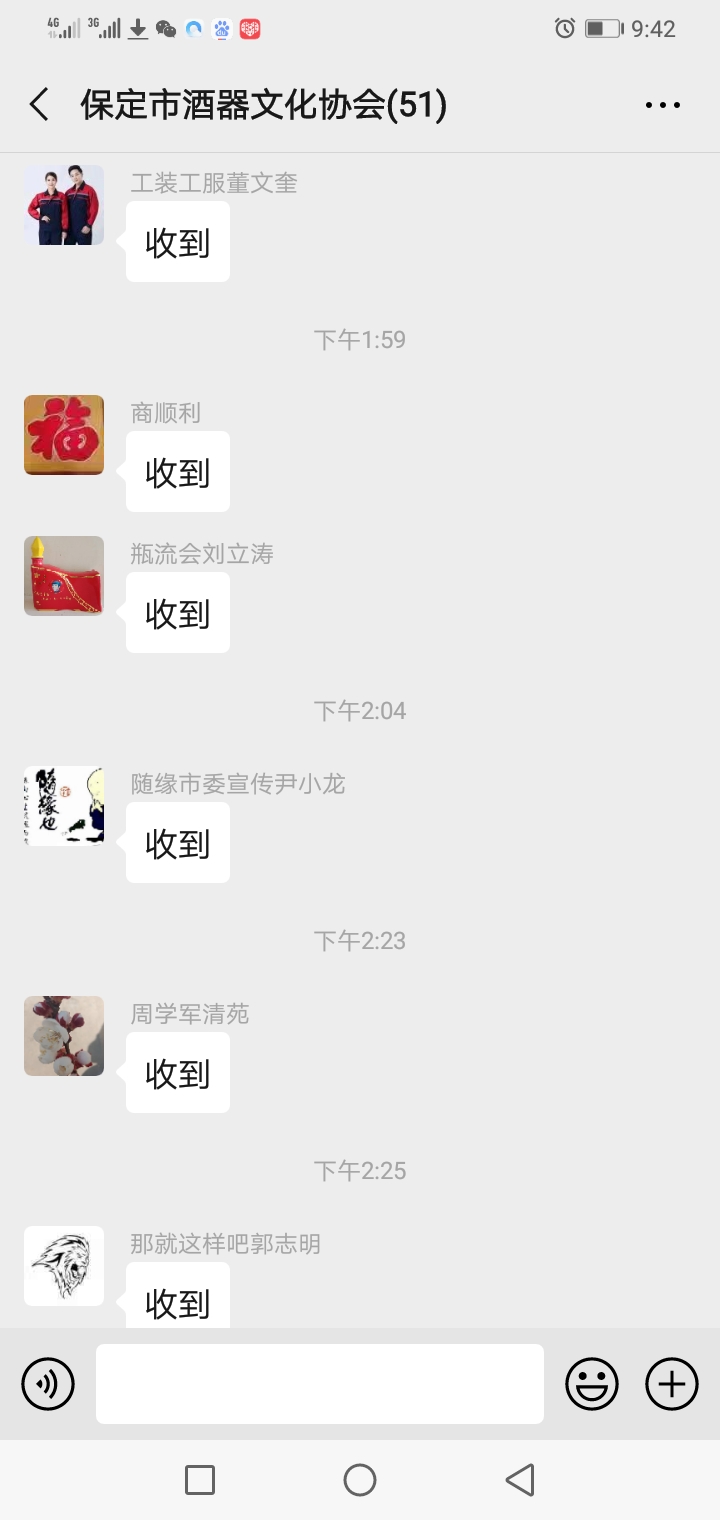
Task: Focus the message text field
Action: 320,1384
